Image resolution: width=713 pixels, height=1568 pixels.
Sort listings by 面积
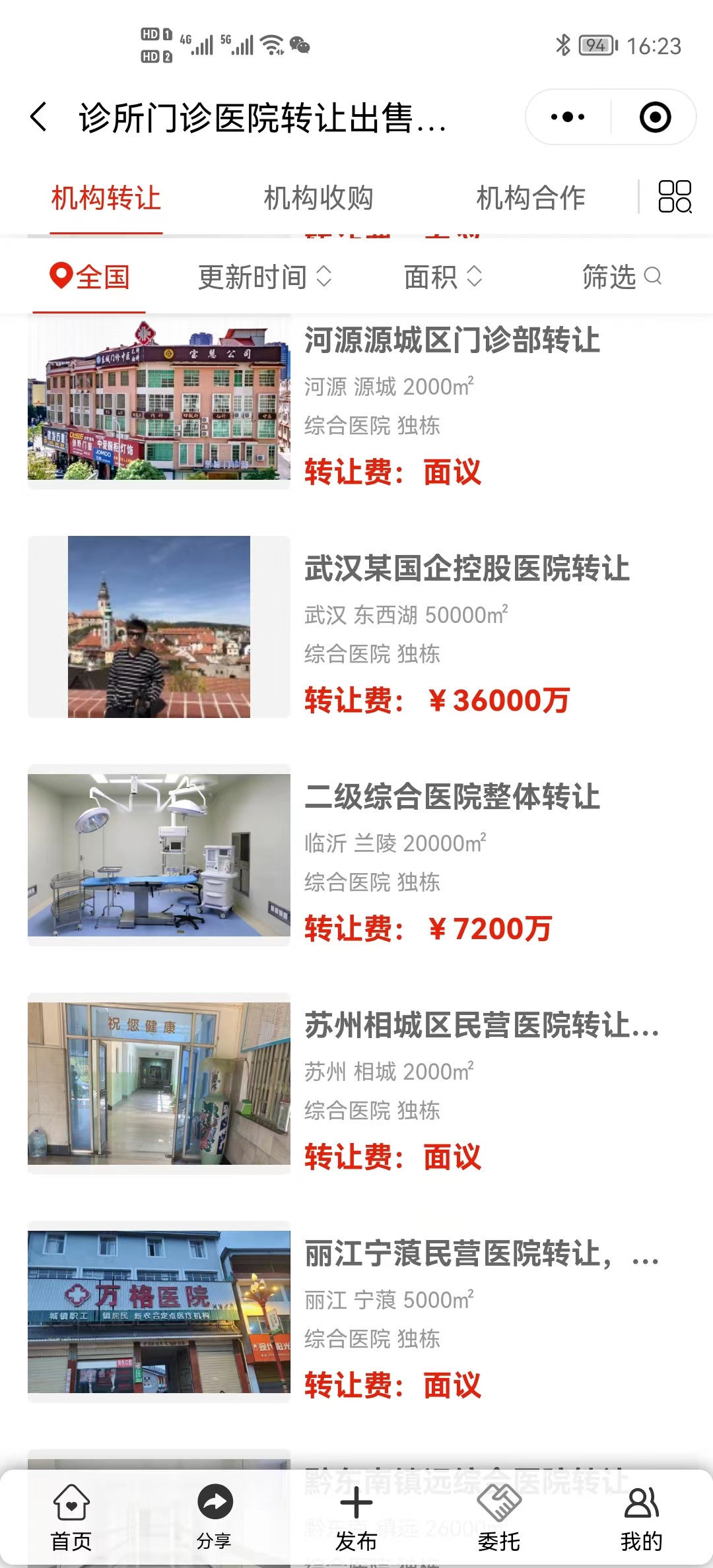coord(443,277)
